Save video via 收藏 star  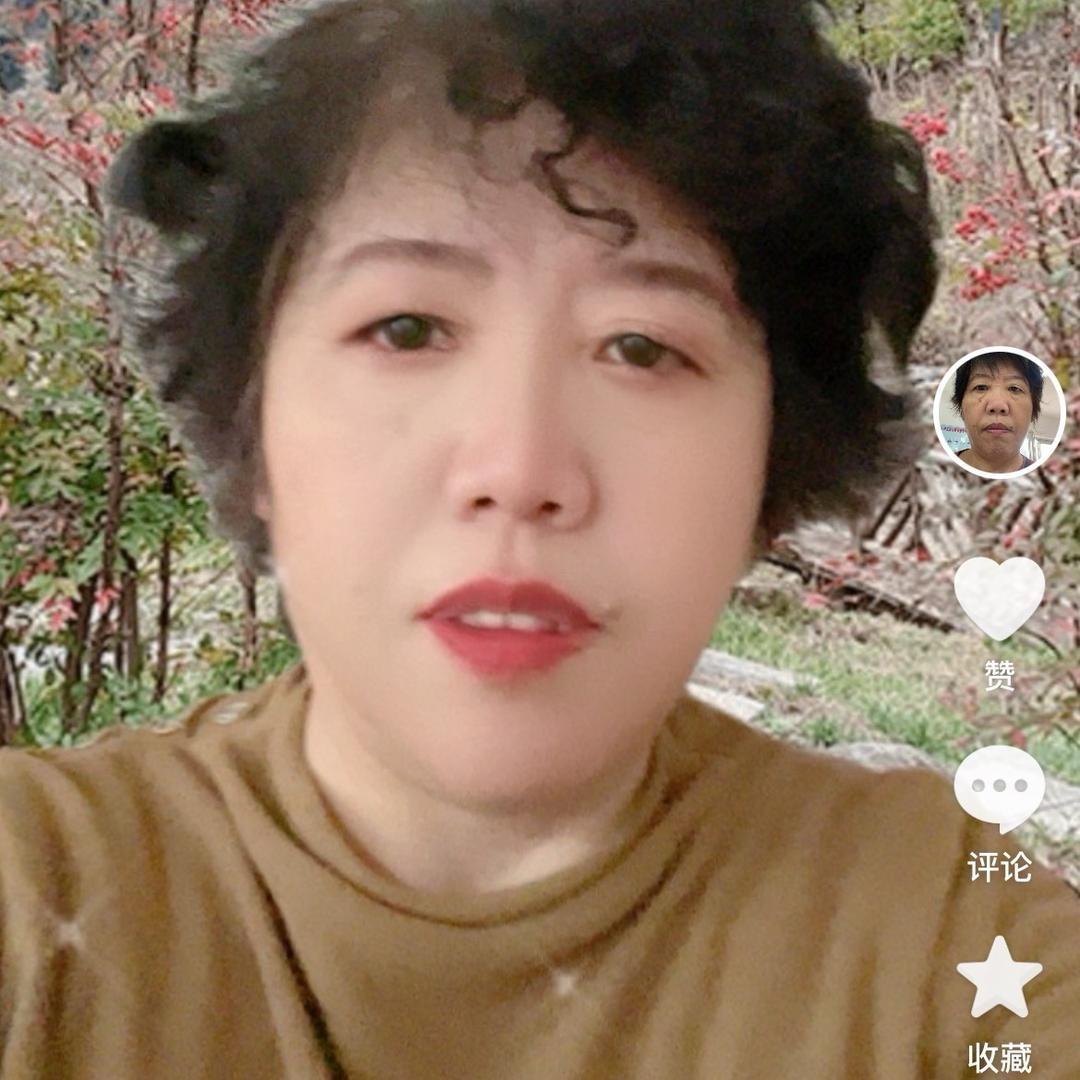coord(999,977)
